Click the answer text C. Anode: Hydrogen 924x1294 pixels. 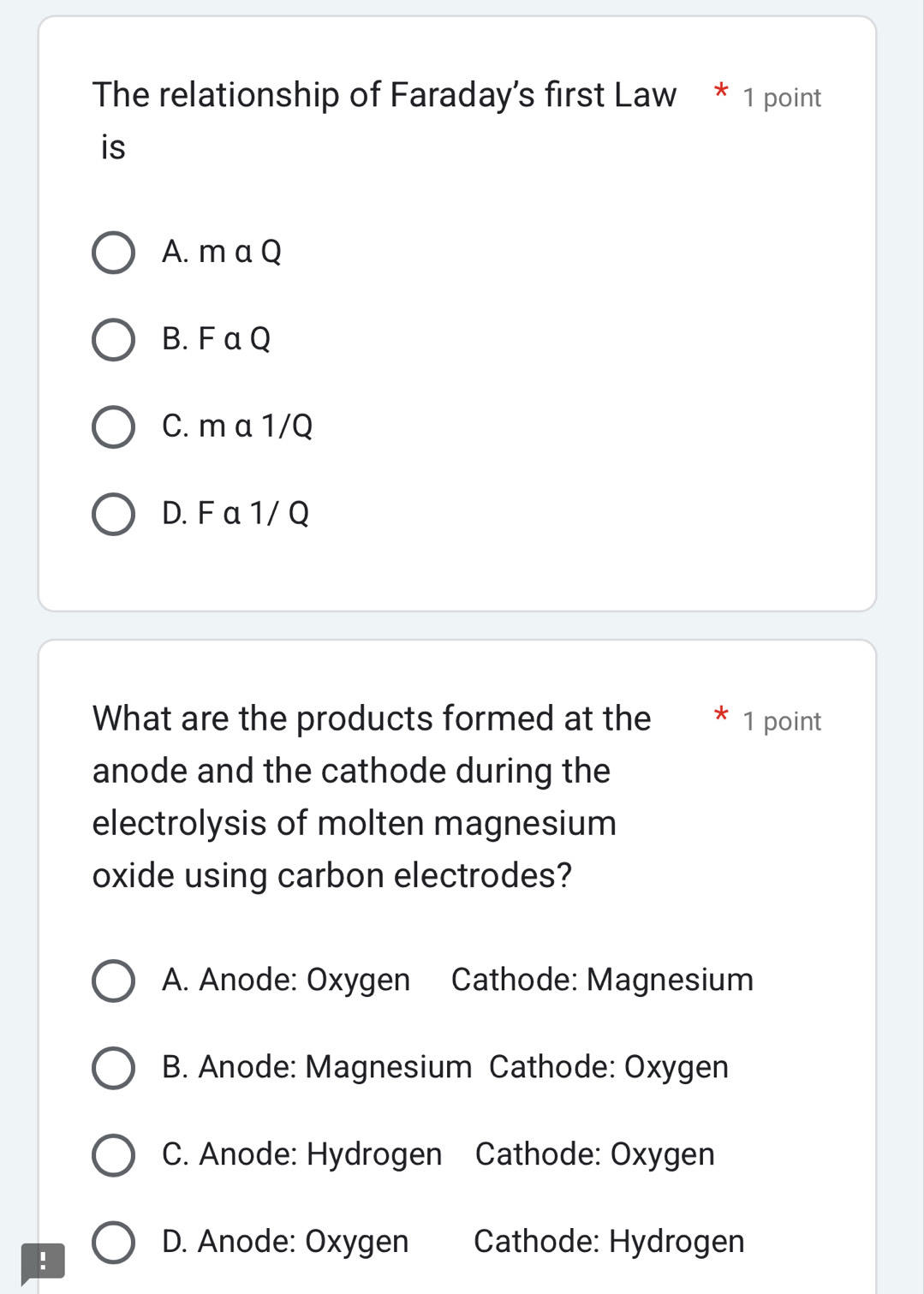point(301,1154)
